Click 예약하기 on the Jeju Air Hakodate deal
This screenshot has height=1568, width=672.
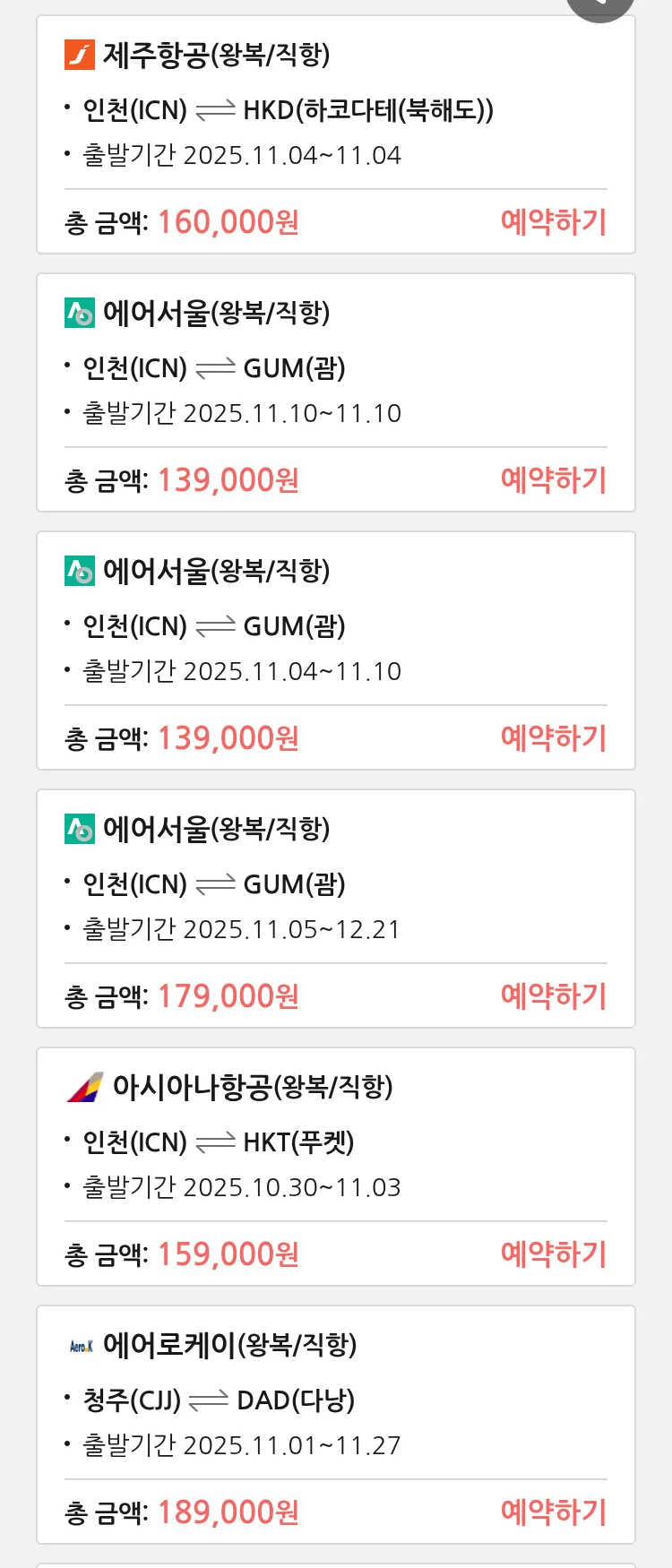coord(554,223)
